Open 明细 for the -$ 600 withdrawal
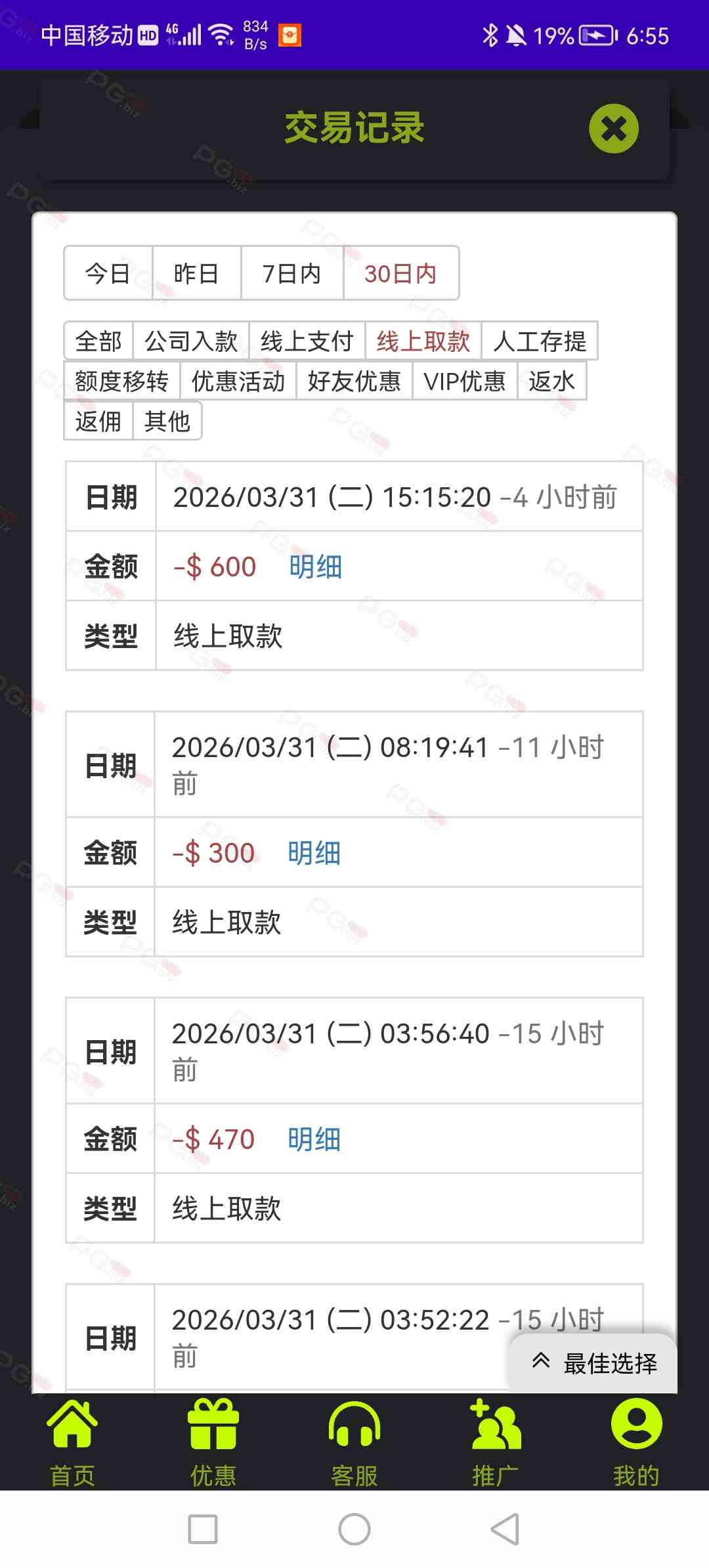 click(316, 567)
